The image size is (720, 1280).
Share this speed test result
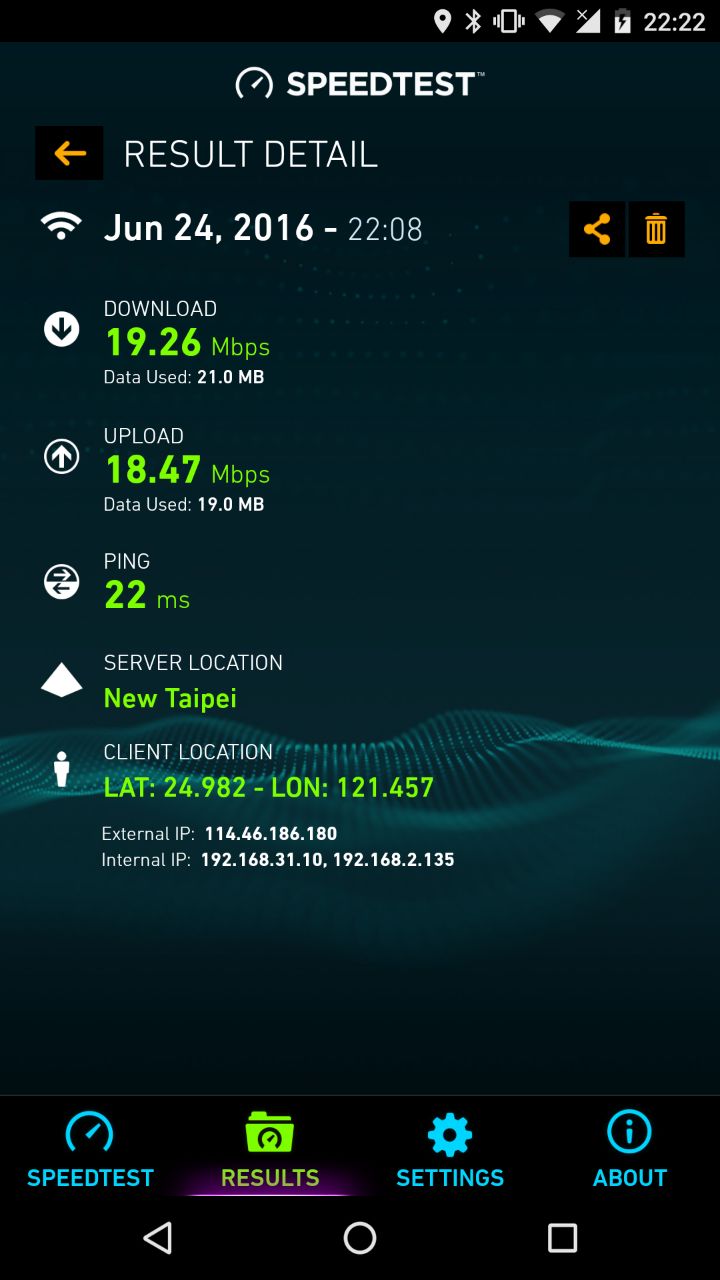click(x=597, y=229)
